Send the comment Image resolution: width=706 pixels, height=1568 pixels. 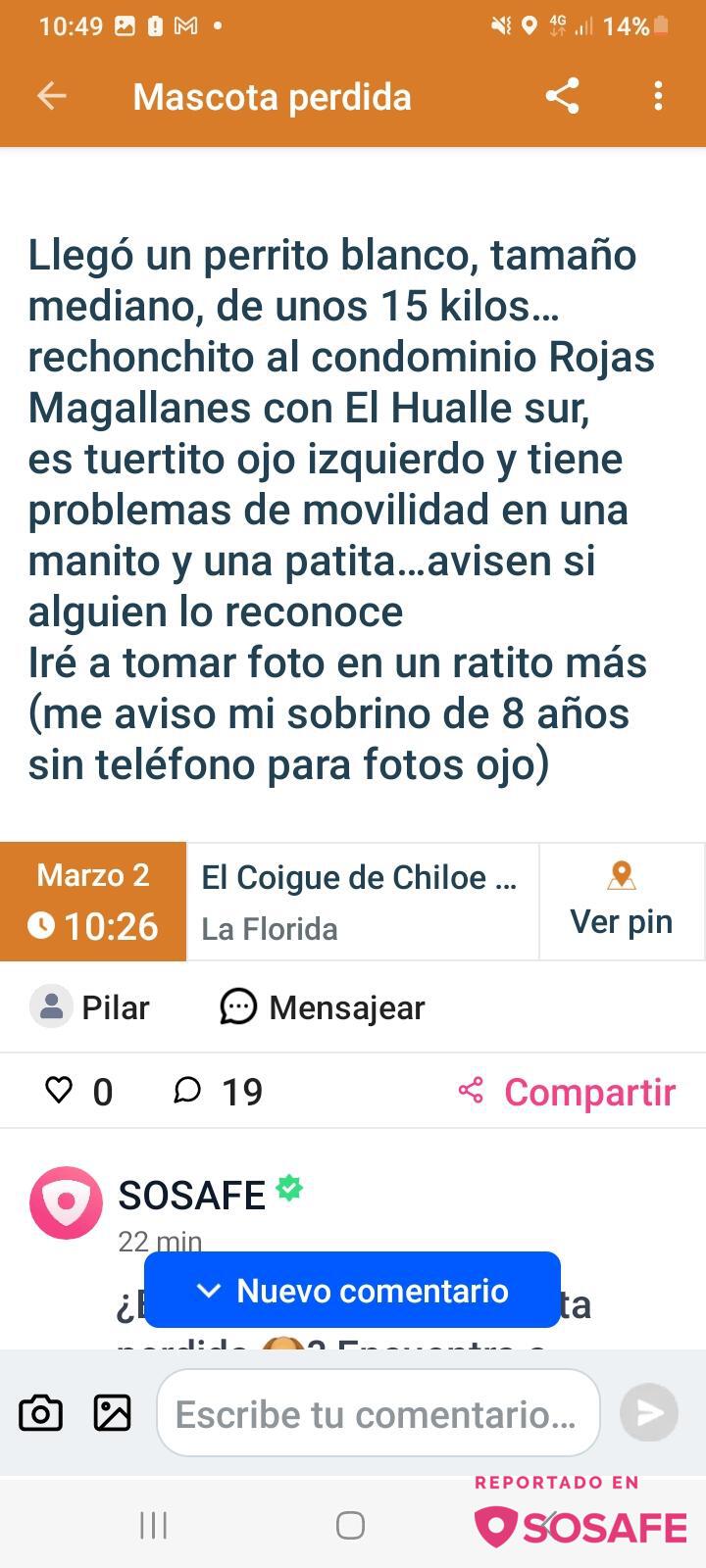coord(648,1412)
